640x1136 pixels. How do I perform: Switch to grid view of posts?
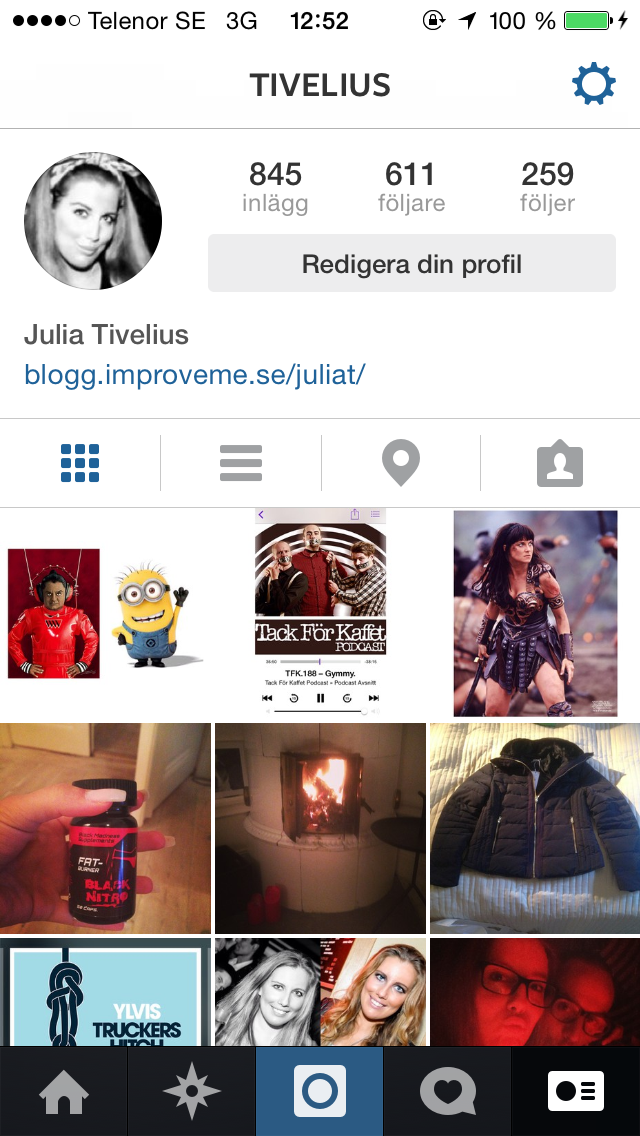point(80,464)
